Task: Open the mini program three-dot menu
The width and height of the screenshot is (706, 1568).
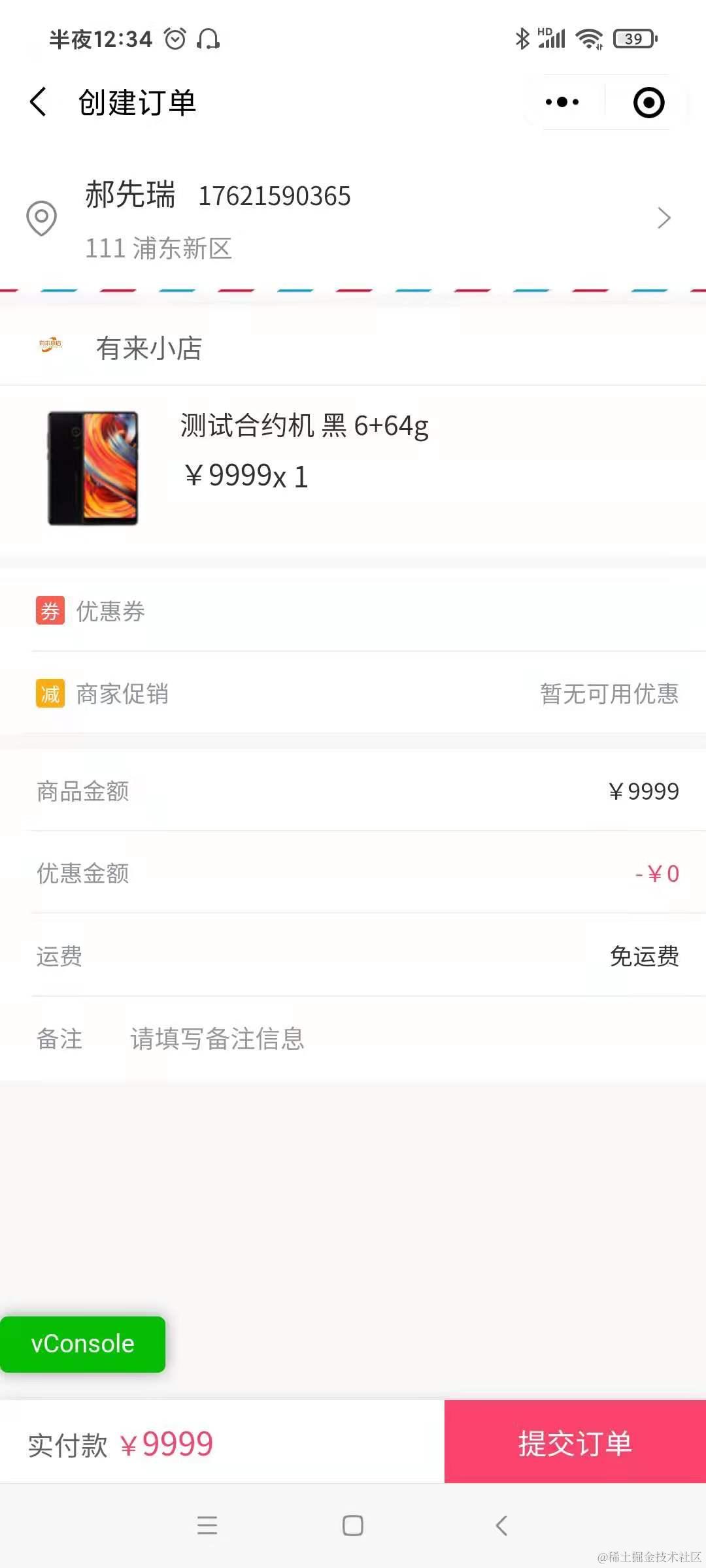Action: pyautogui.click(x=562, y=103)
